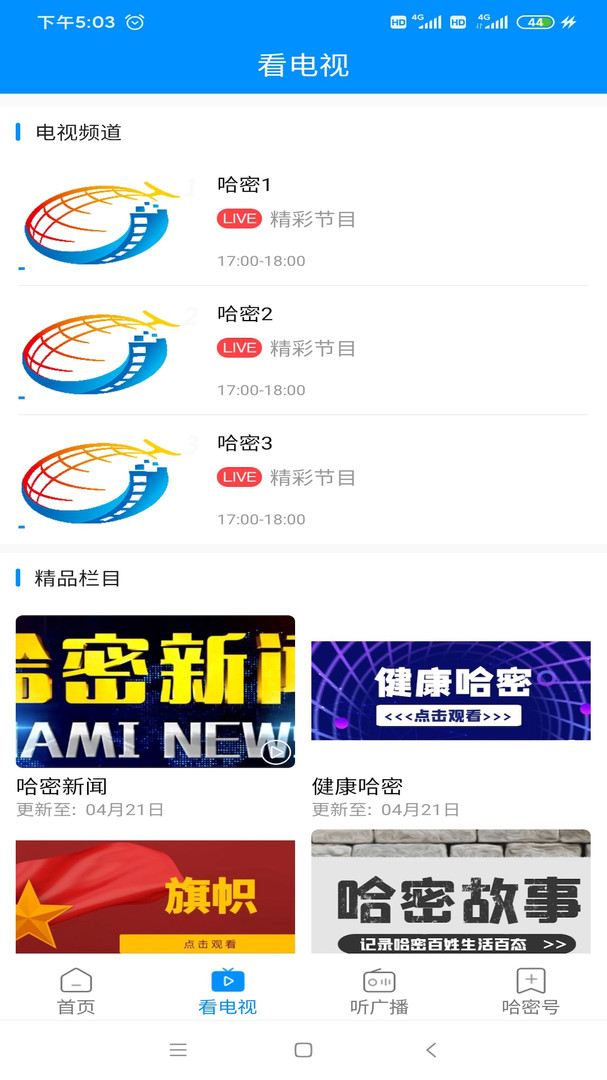Open the 哈密2 live channel
The image size is (607, 1080).
click(x=303, y=351)
